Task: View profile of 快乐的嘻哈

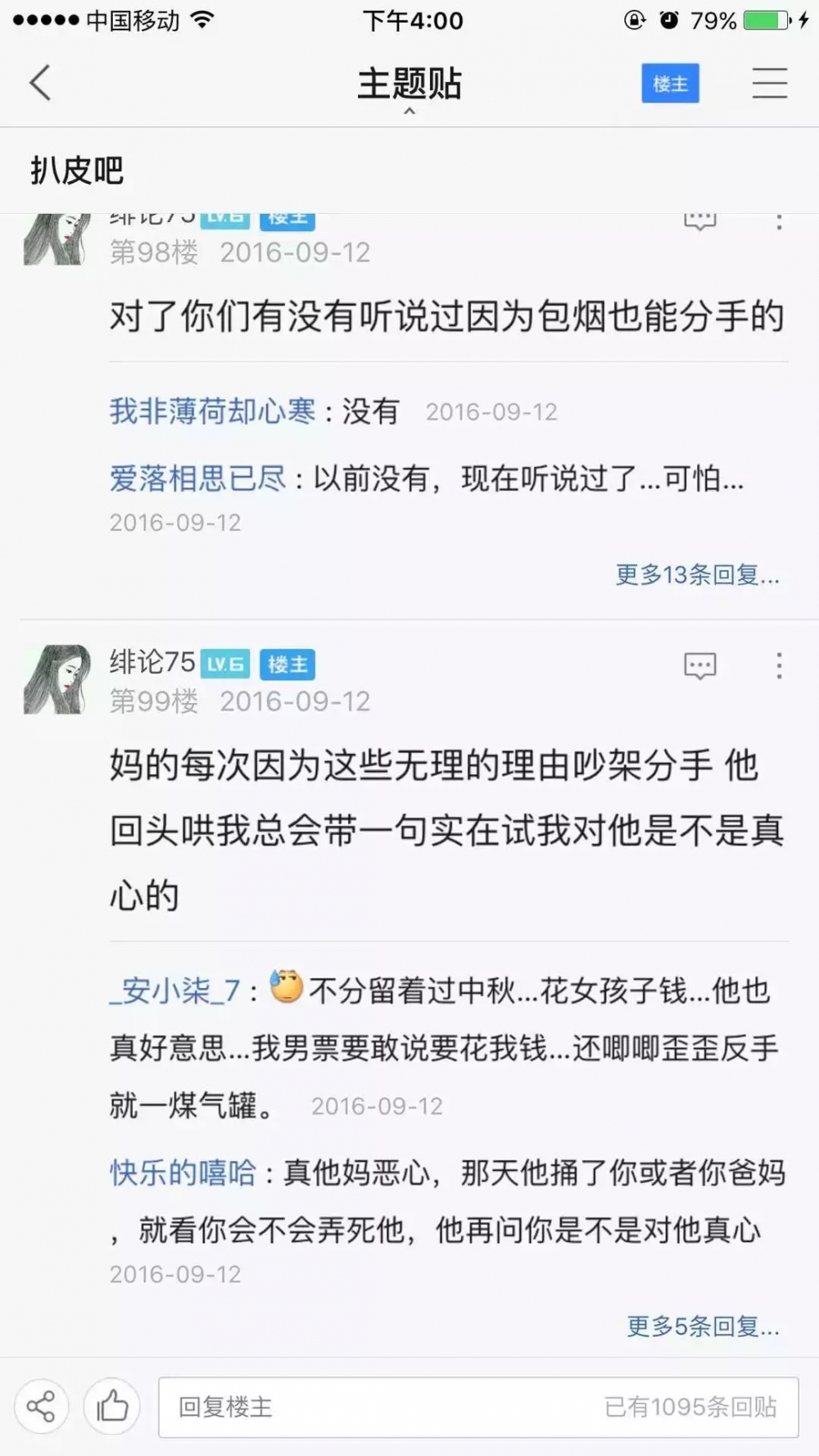Action: point(183,1173)
